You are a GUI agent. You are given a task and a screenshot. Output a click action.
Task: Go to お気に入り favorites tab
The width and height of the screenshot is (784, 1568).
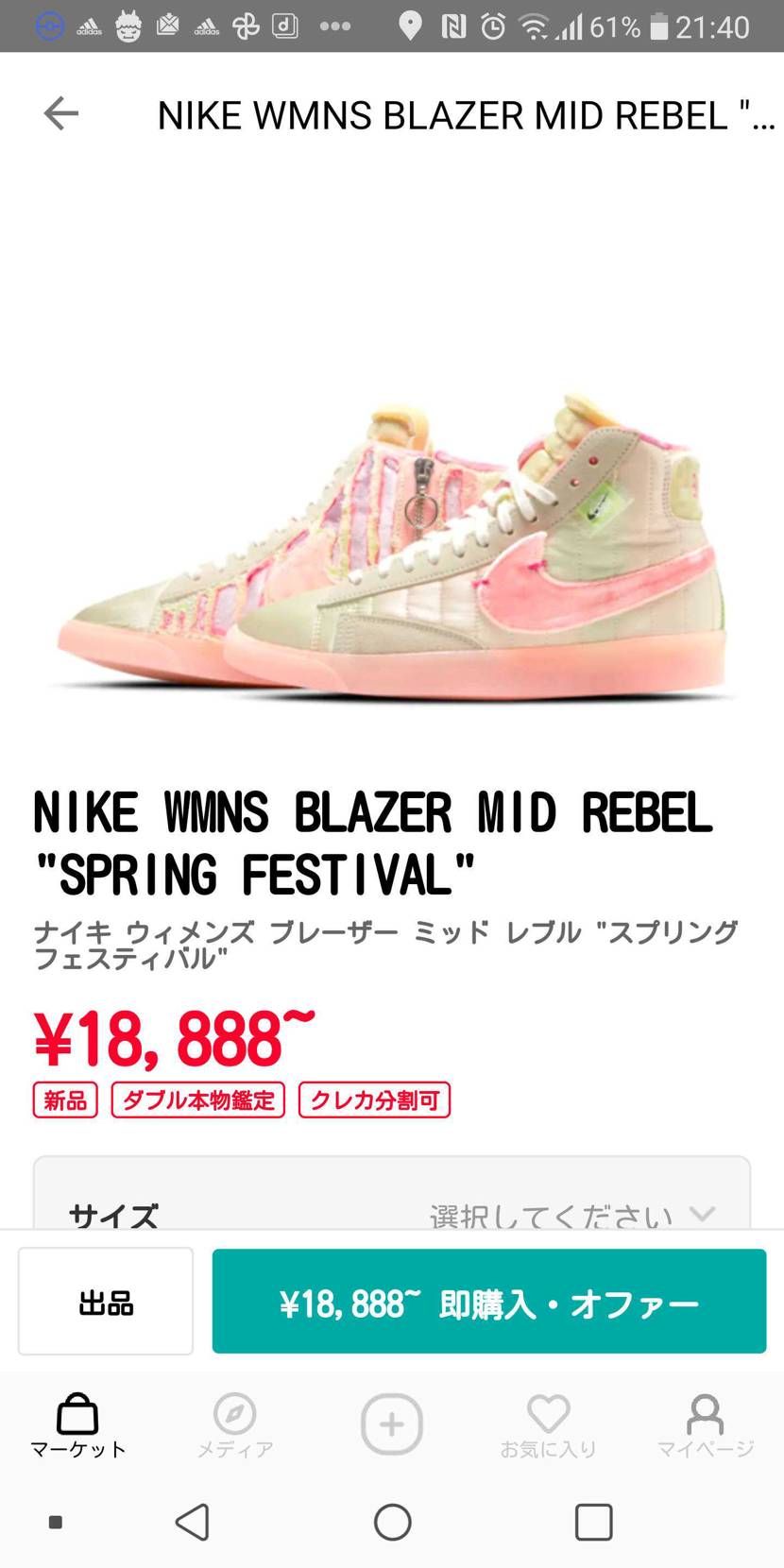click(548, 1426)
